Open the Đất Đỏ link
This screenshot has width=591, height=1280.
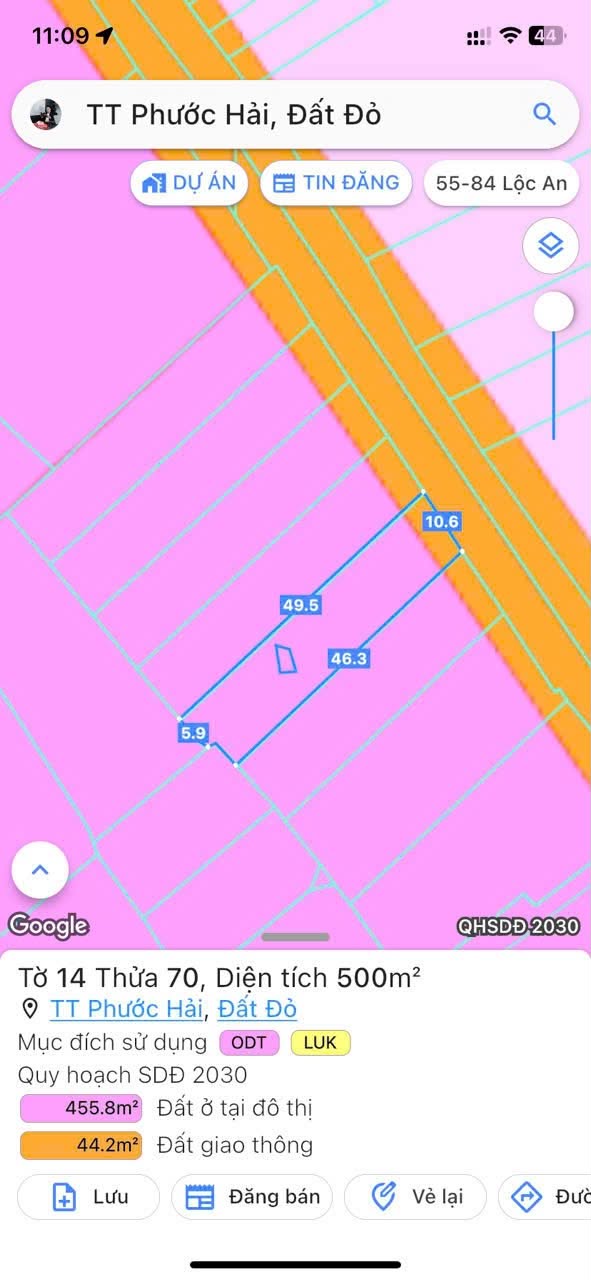pyautogui.click(x=257, y=1009)
